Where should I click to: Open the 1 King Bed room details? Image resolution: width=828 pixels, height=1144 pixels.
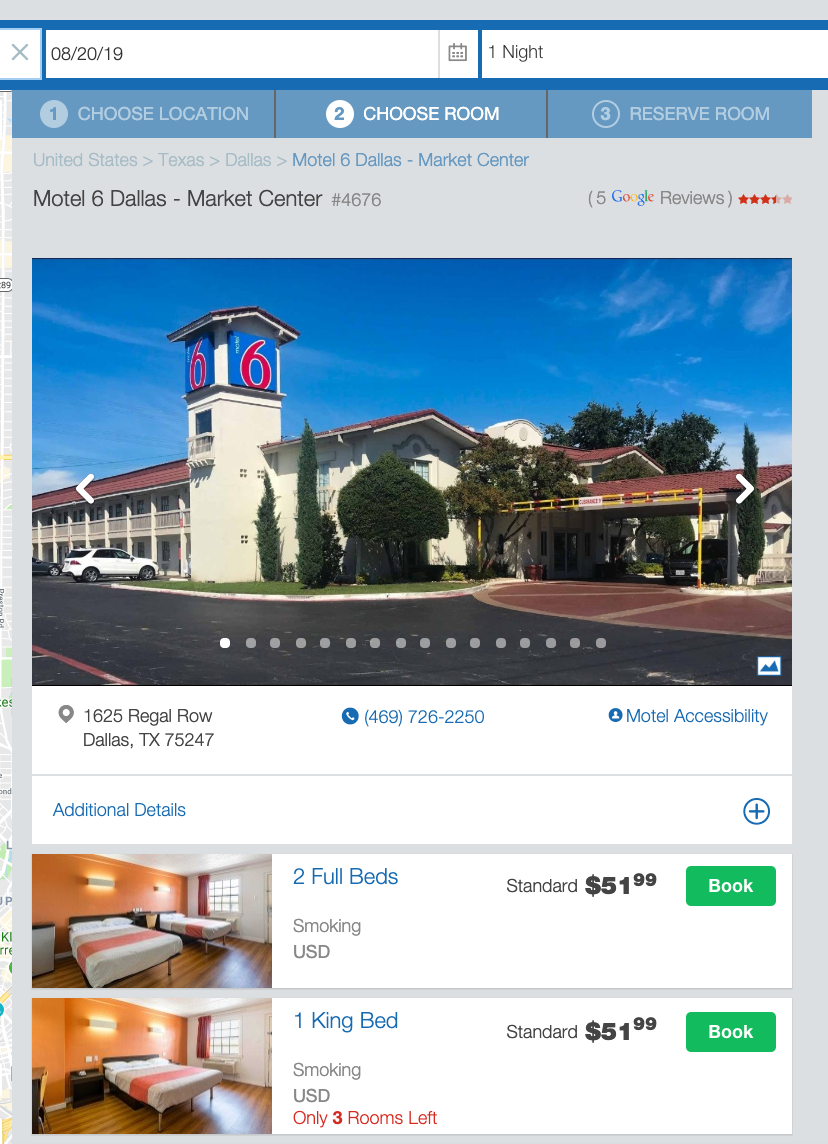tap(345, 1021)
